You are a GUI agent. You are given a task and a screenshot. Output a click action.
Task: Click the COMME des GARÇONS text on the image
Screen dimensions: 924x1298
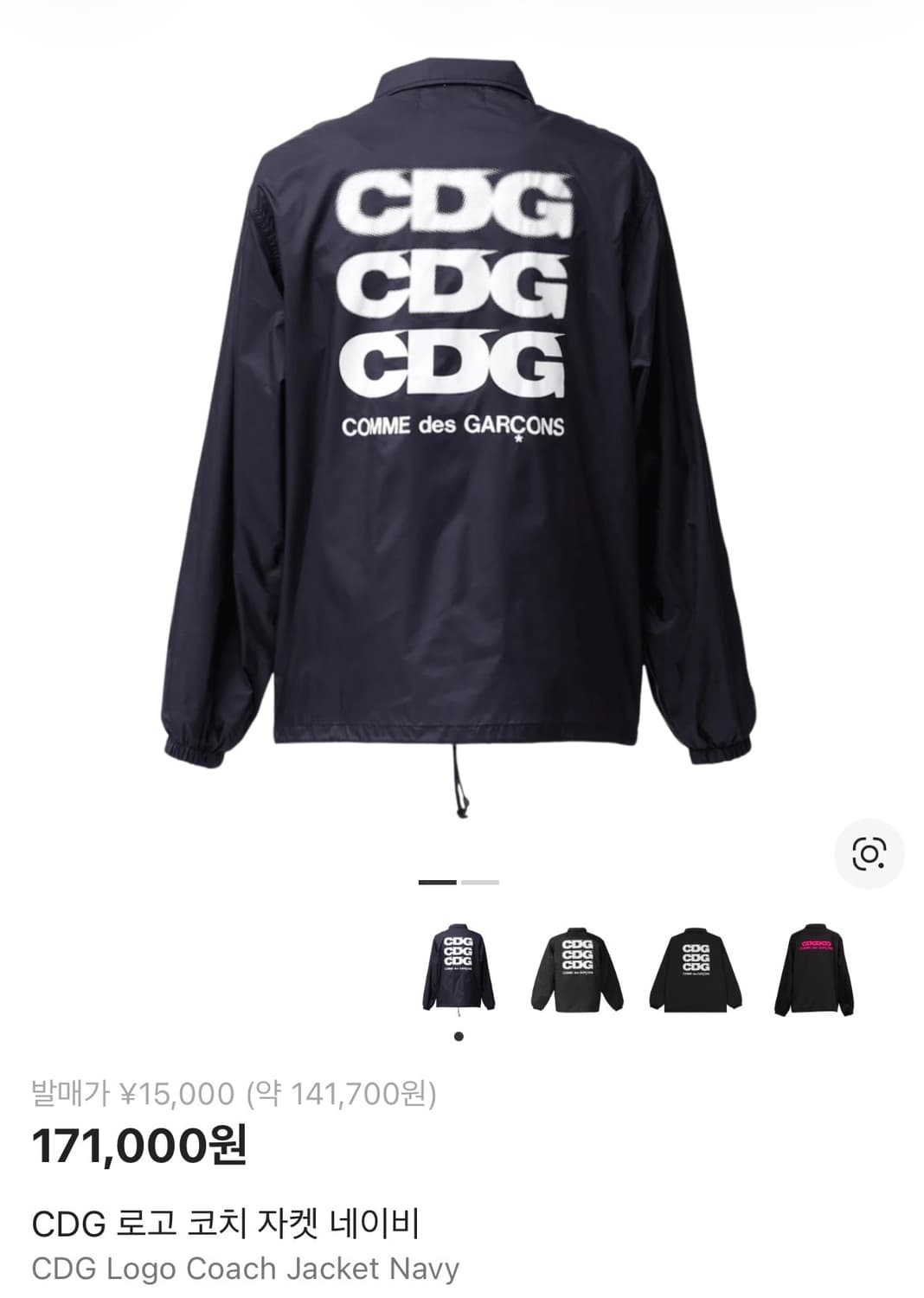coord(456,423)
